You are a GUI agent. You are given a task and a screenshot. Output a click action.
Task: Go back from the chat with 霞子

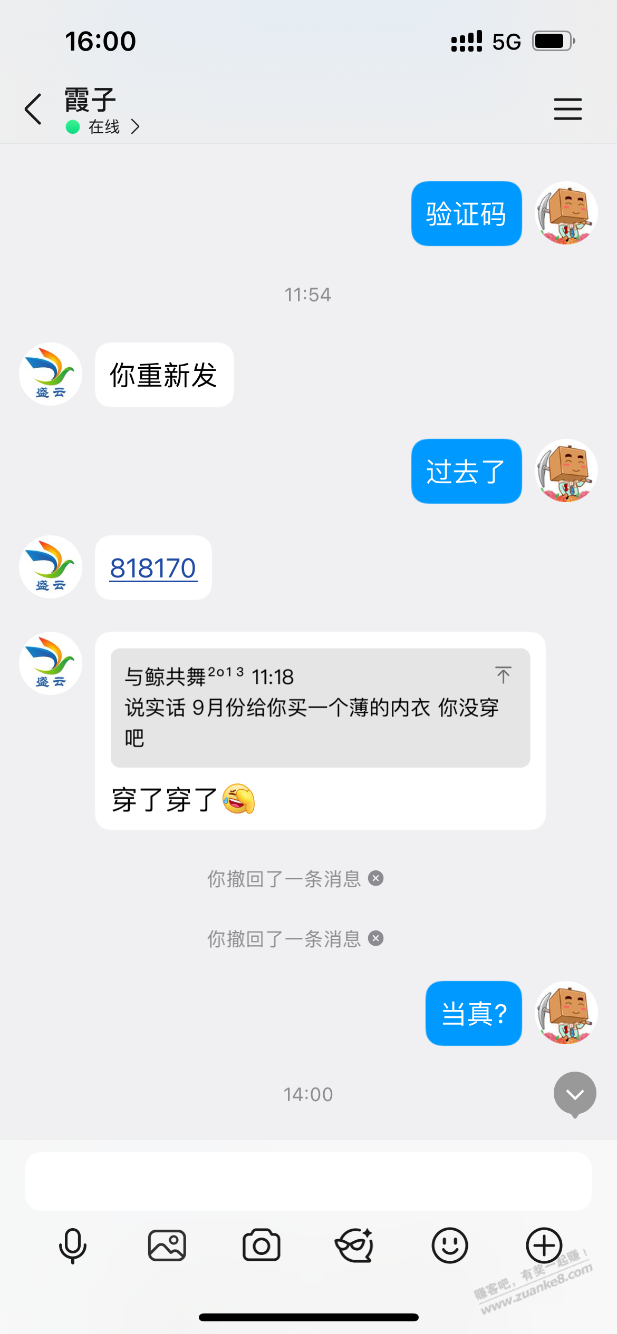click(x=34, y=109)
